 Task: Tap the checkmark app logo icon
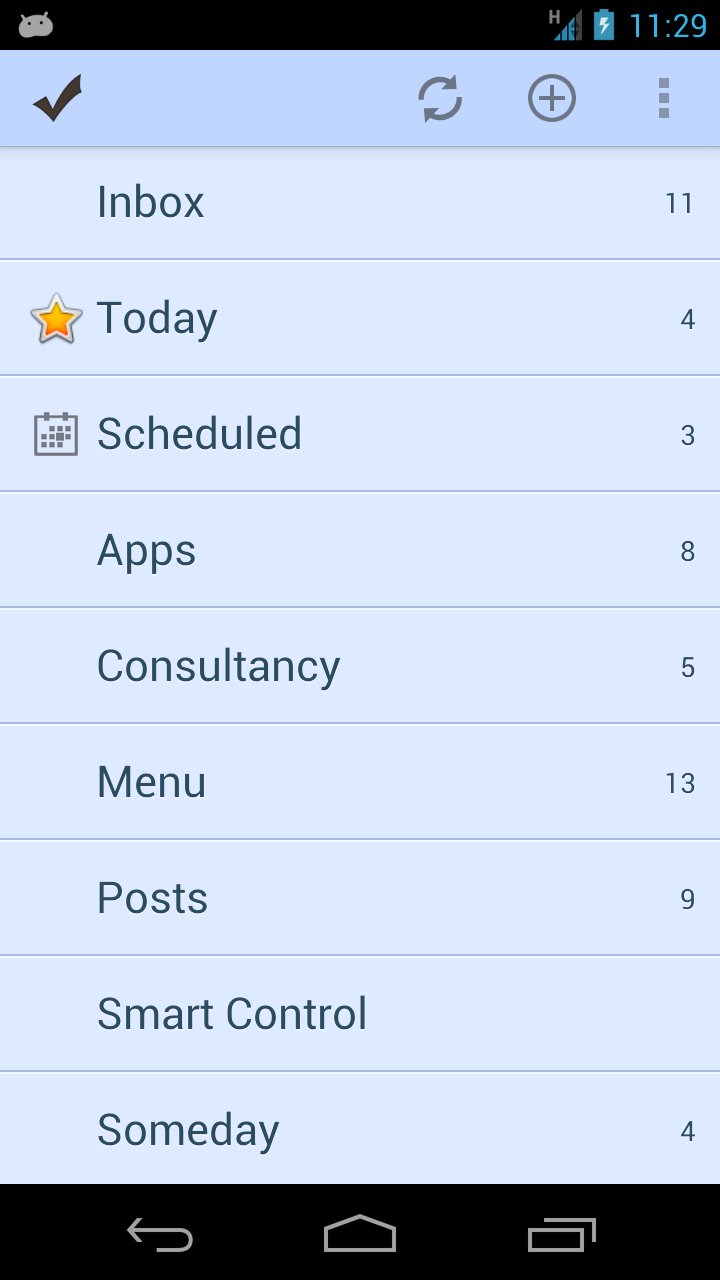57,97
